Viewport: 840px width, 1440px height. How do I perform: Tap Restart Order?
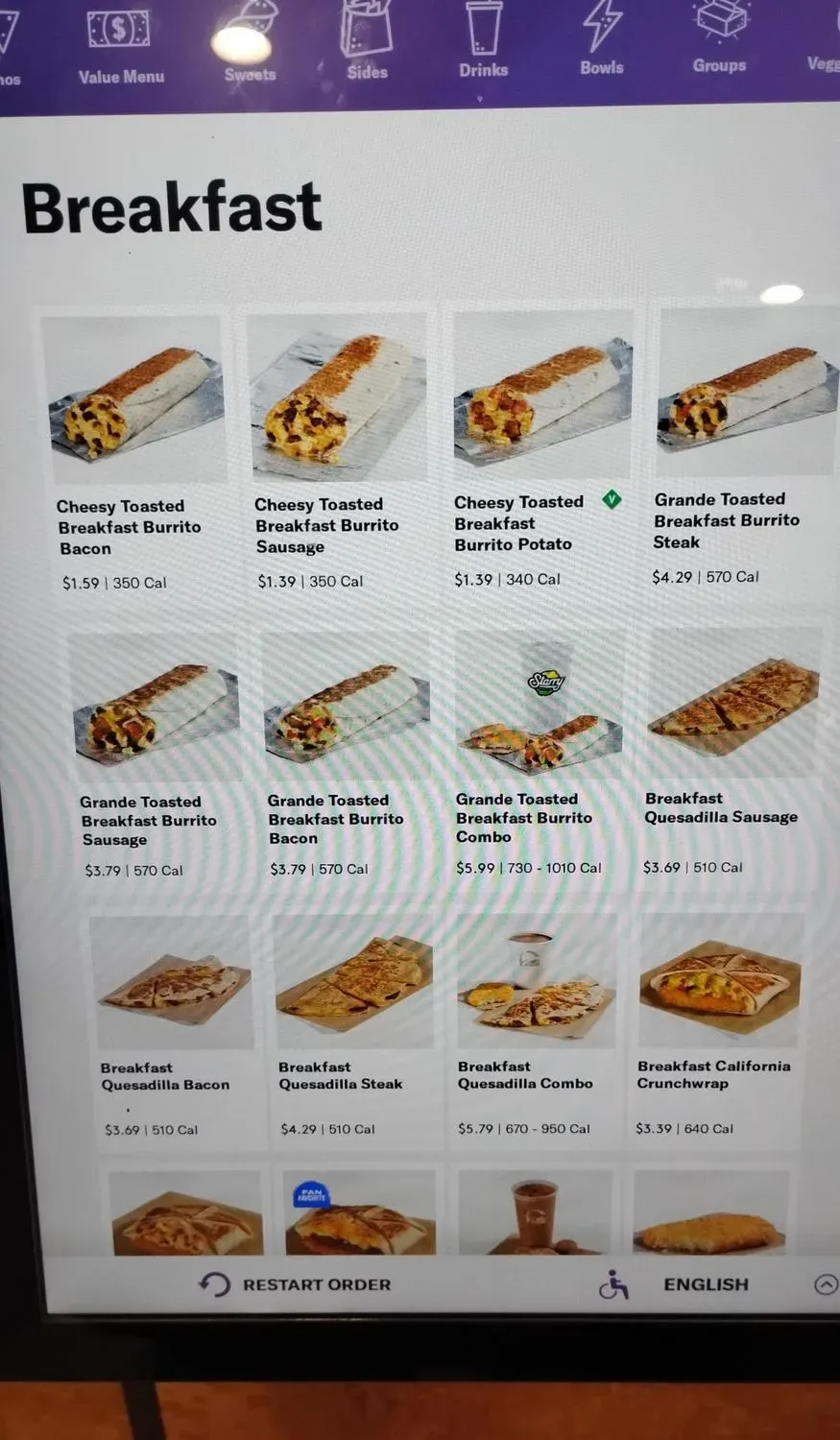[296, 1284]
